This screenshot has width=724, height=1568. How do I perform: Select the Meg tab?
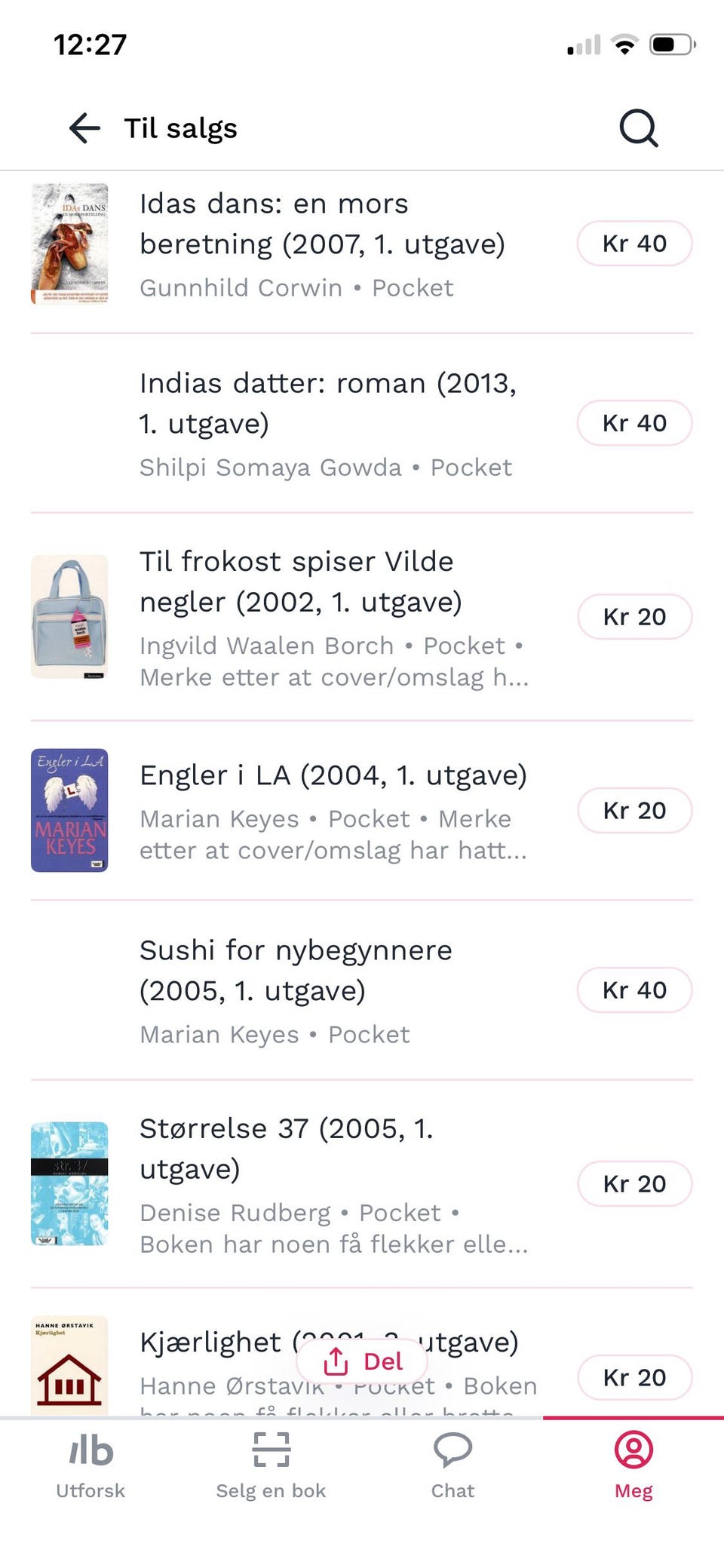(x=633, y=1465)
